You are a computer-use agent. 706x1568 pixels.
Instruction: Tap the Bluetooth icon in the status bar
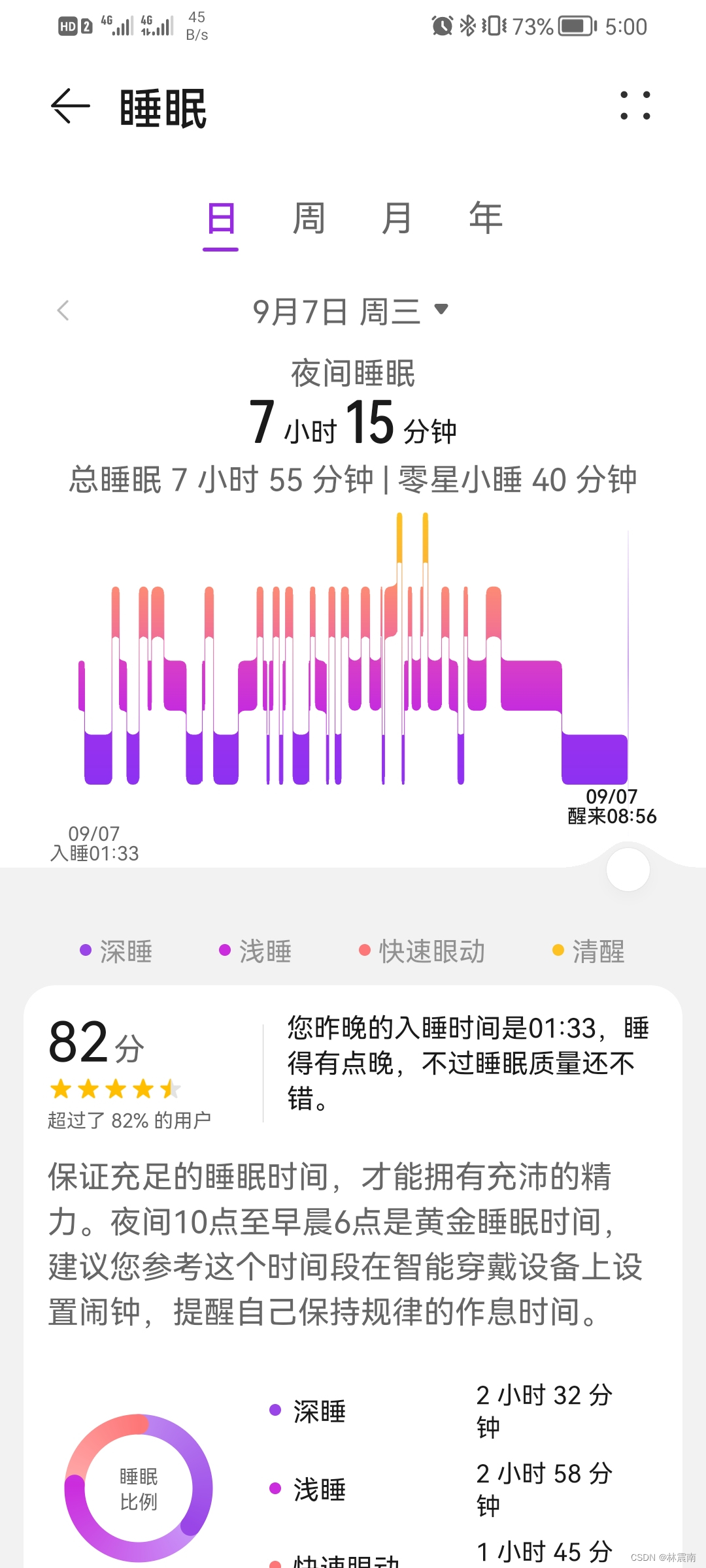click(468, 25)
